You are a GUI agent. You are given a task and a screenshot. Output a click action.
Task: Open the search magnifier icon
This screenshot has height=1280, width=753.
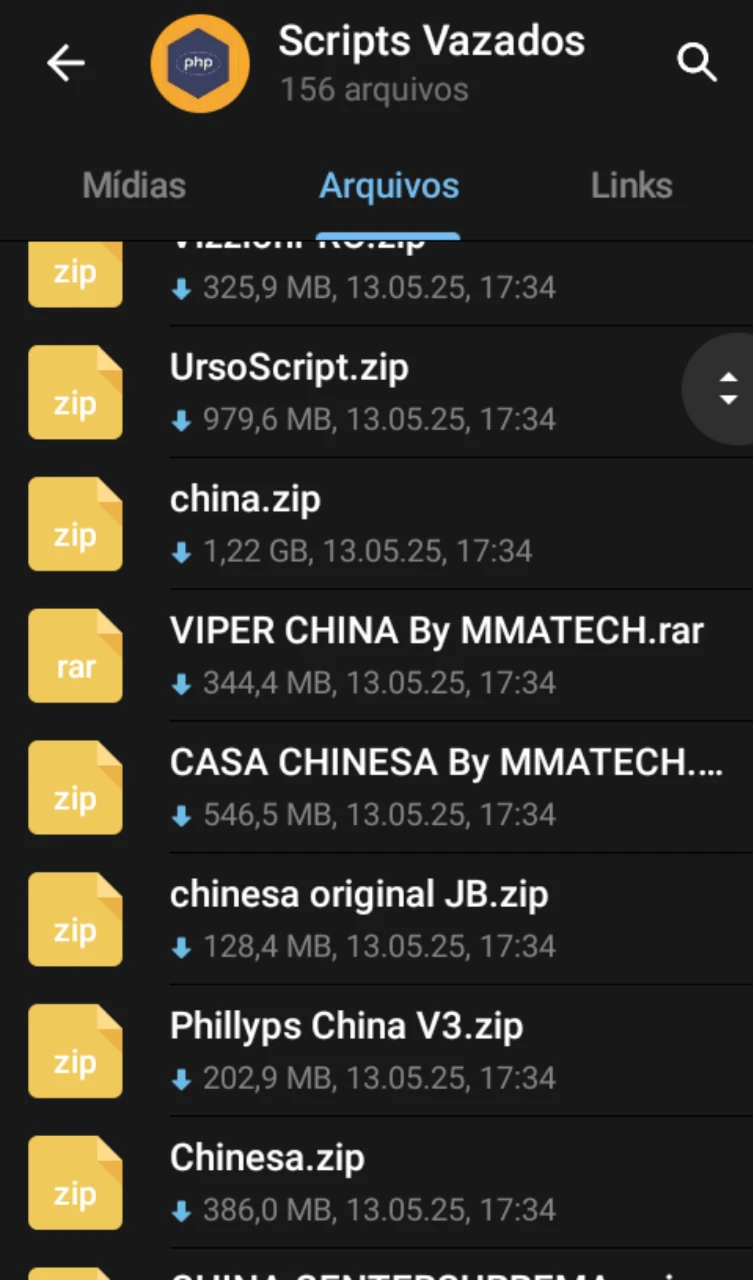(x=697, y=63)
